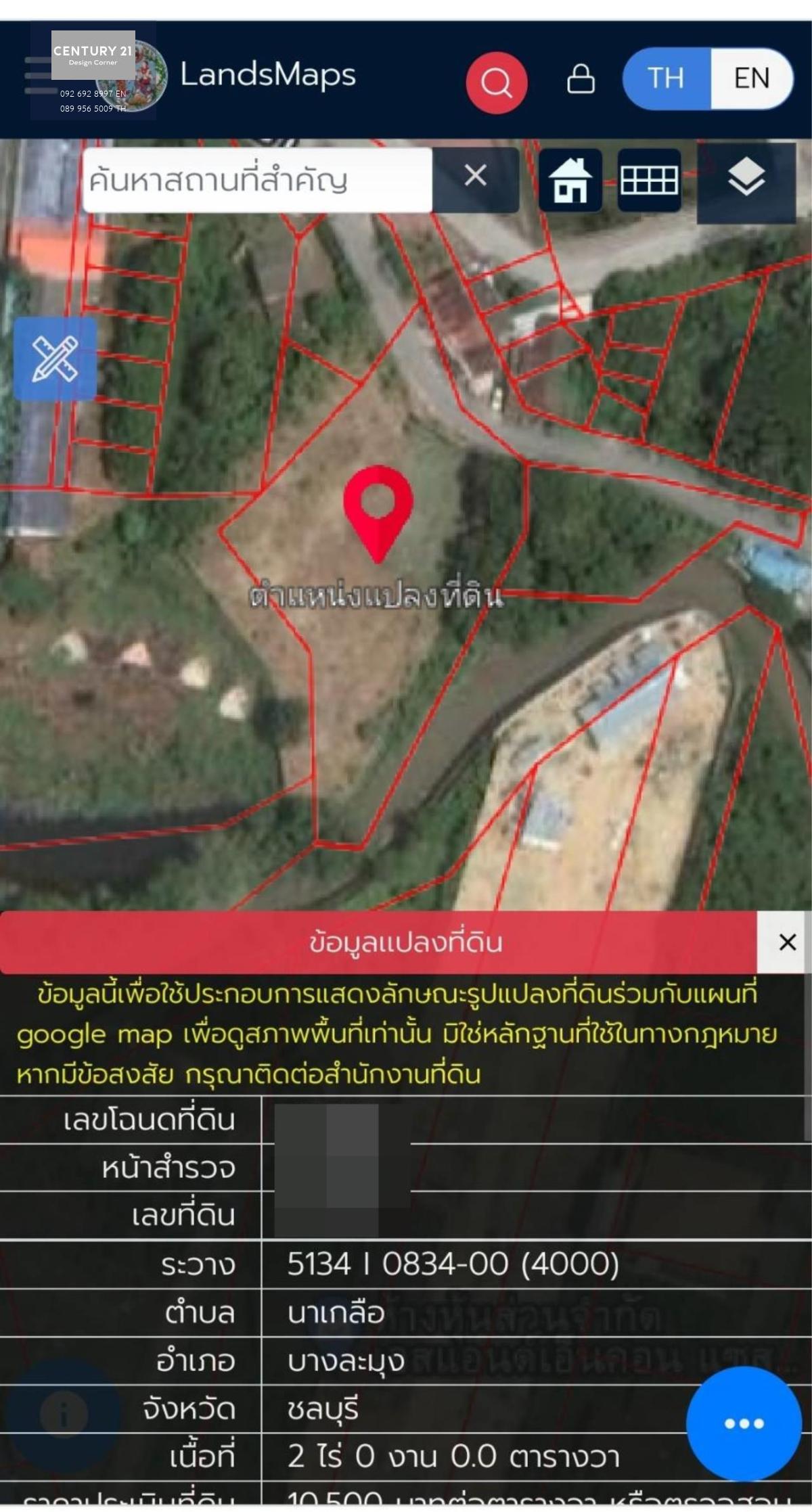This screenshot has height=1512, width=812.
Task: Close the land parcel info panel
Action: click(787, 942)
